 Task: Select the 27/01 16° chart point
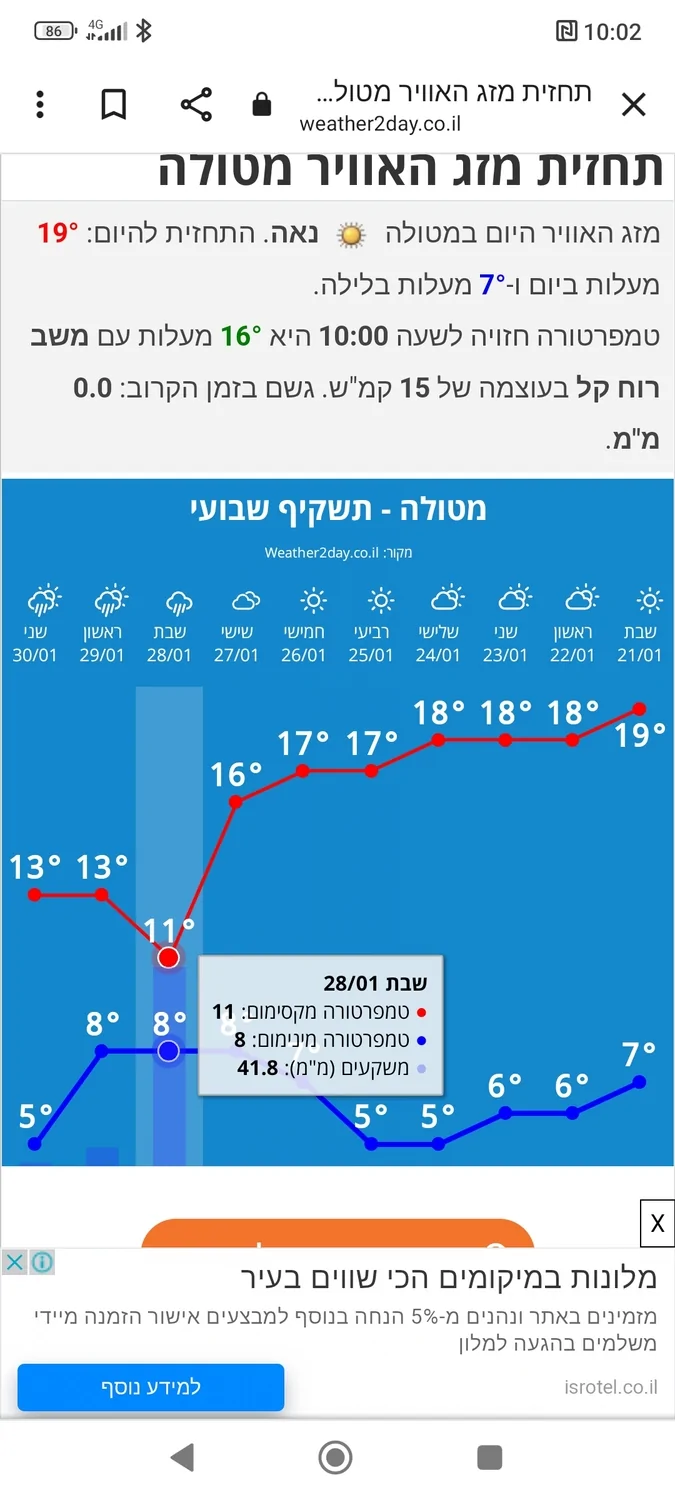[x=236, y=802]
